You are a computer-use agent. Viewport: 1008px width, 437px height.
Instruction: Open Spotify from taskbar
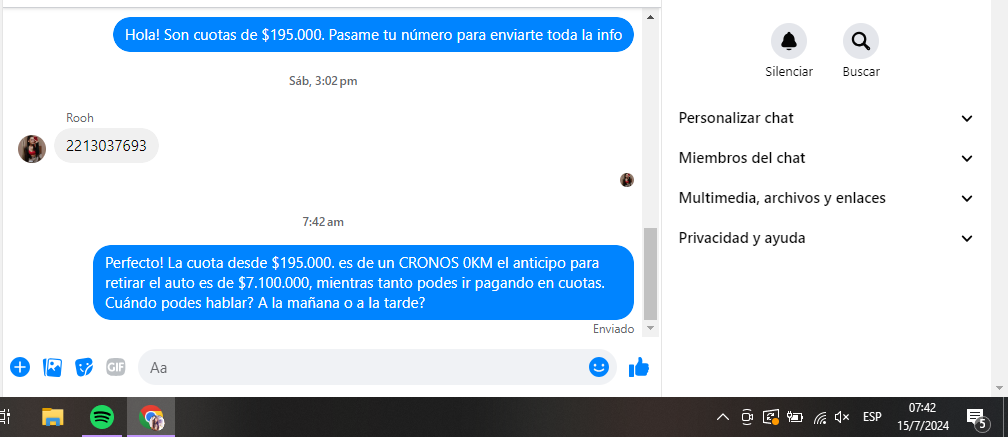pyautogui.click(x=102, y=417)
